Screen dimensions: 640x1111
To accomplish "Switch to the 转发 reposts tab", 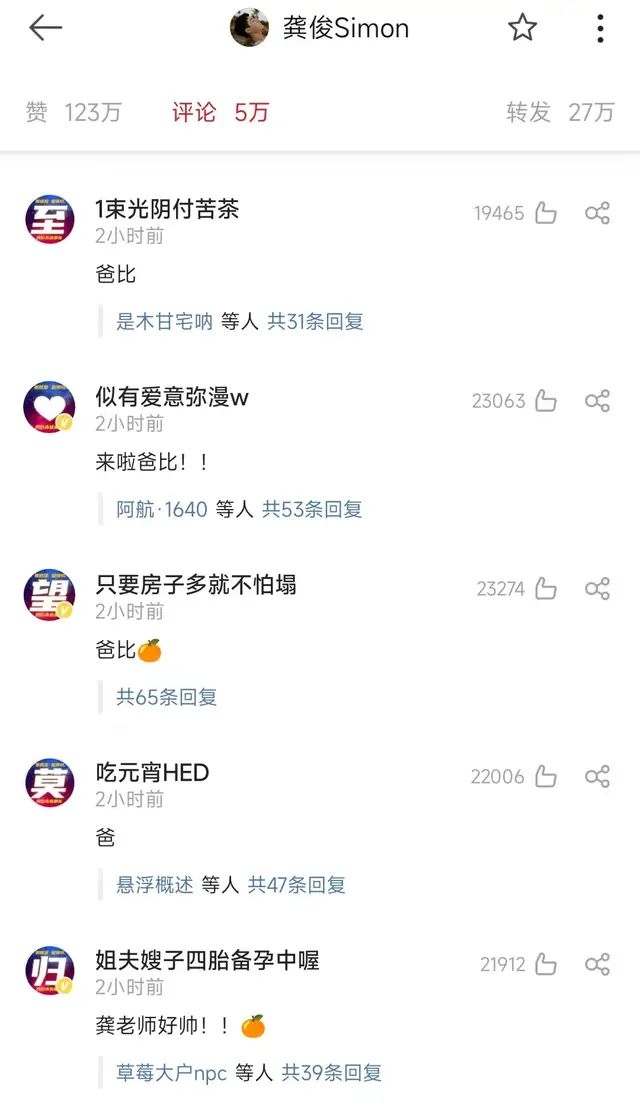I will (x=560, y=112).
